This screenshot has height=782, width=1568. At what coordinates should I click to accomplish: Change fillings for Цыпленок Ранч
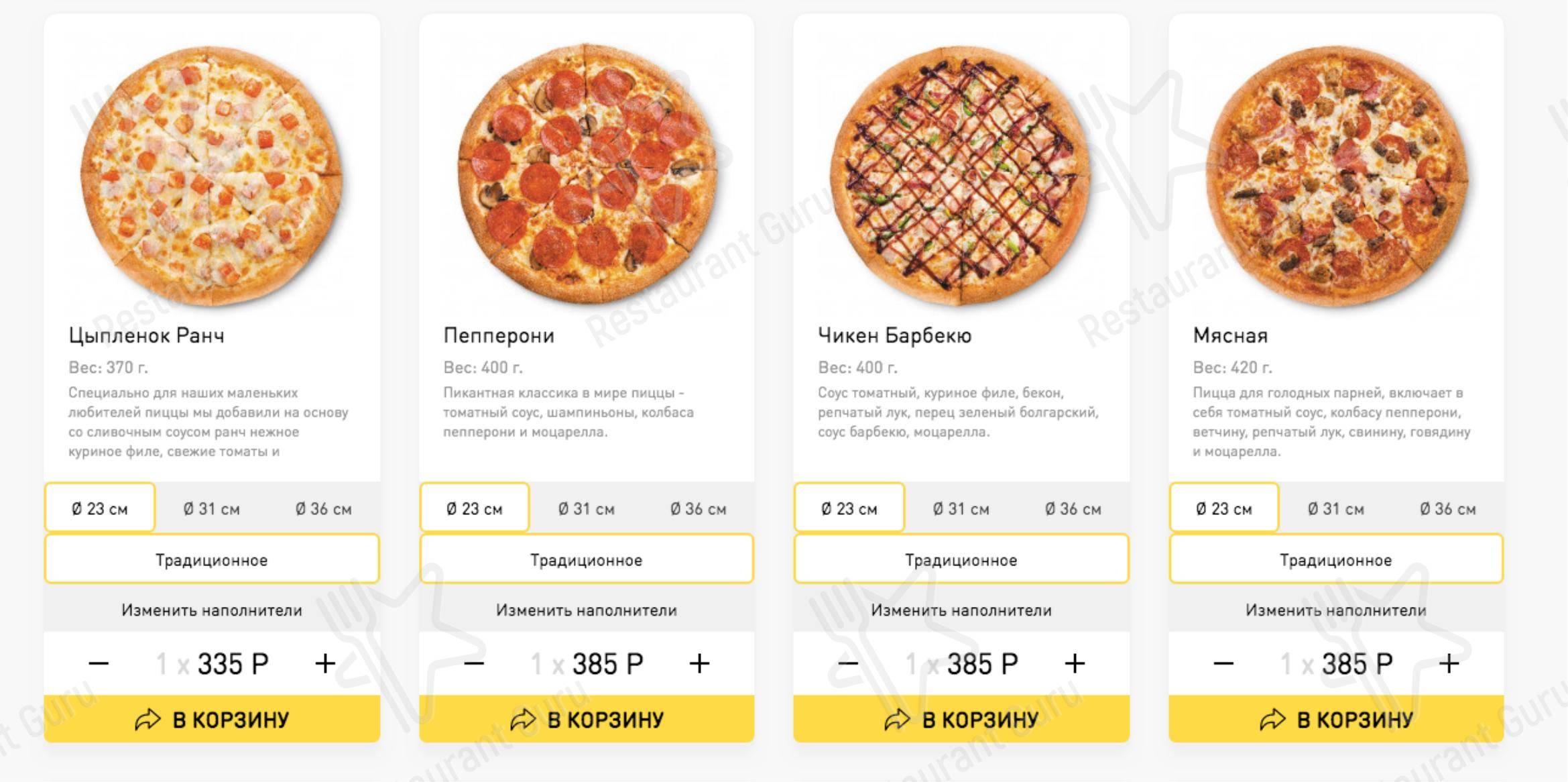[x=212, y=610]
